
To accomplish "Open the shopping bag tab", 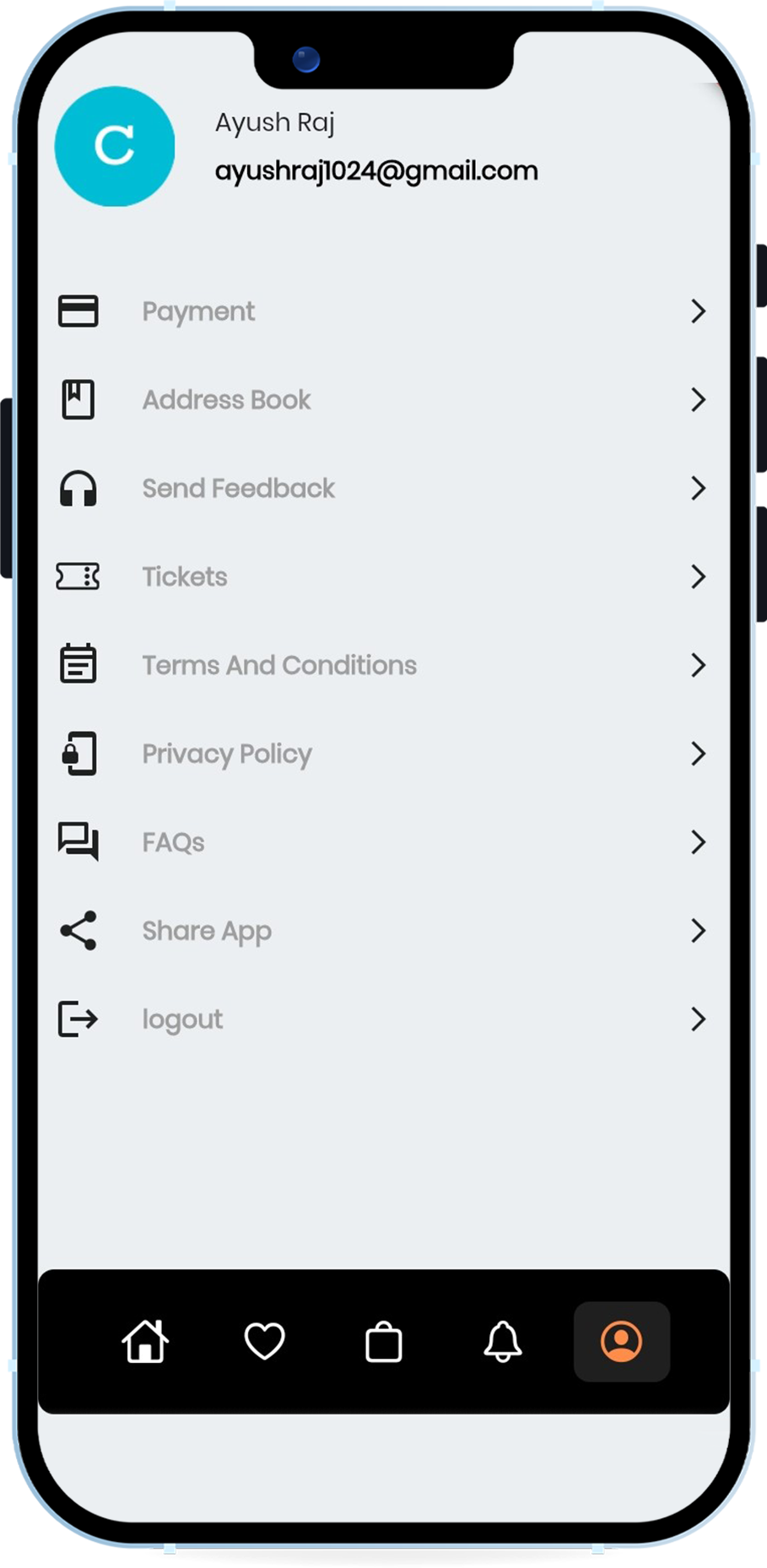I will tap(383, 1341).
